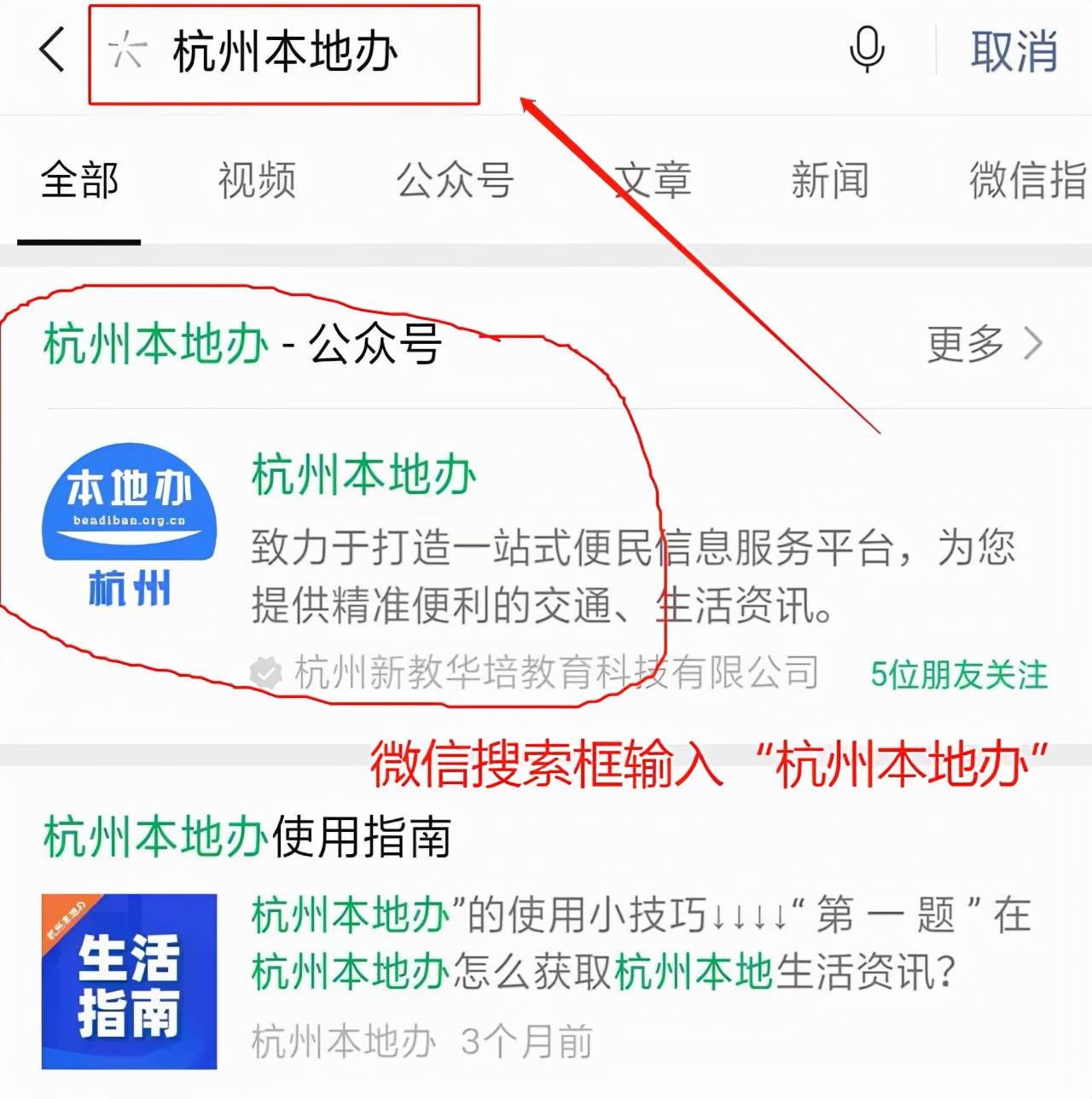Cancel the search with 取消
Viewport: 1092px width, 1099px height.
point(1014,51)
